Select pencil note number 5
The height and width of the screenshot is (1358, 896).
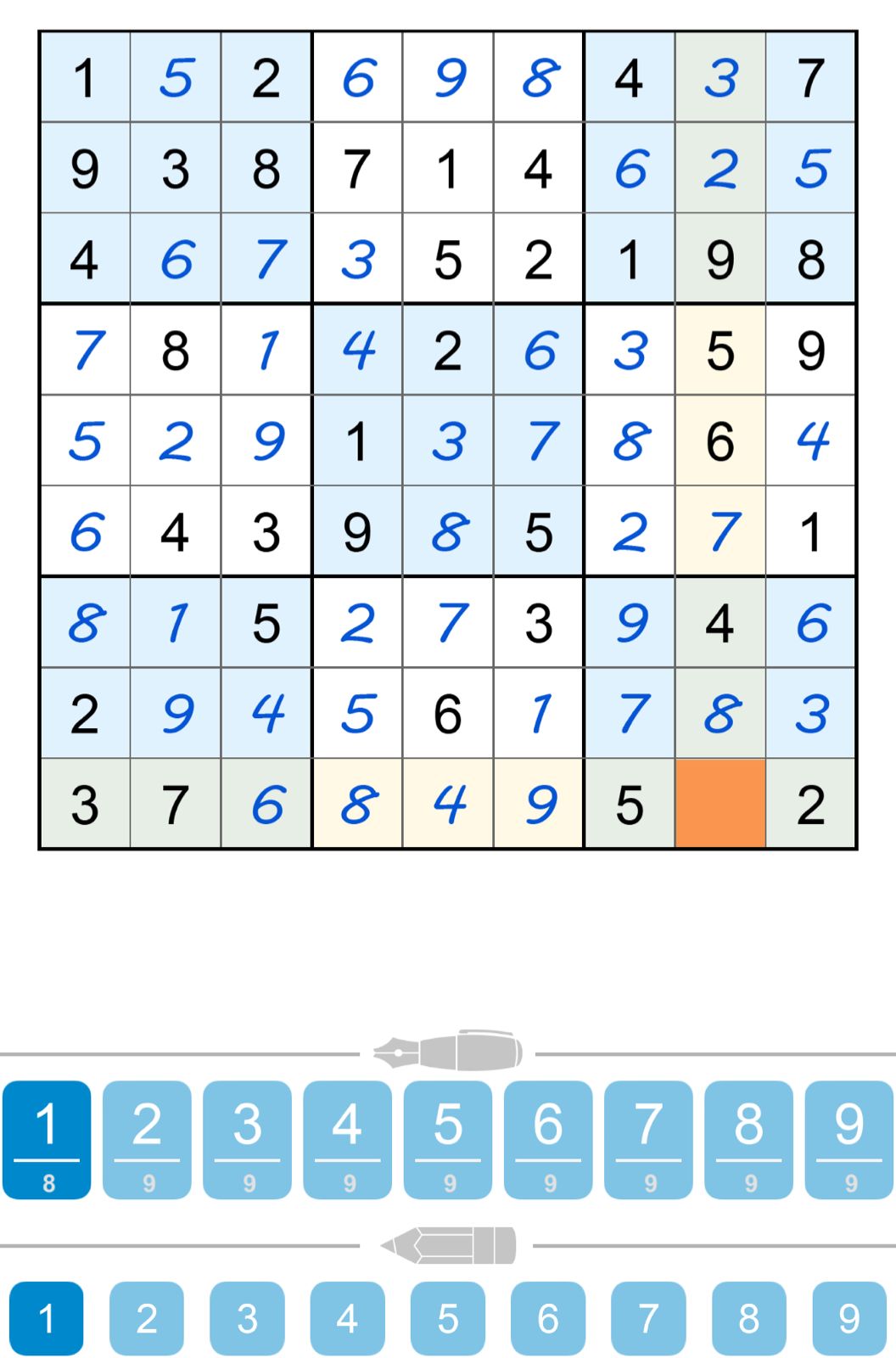pyautogui.click(x=448, y=1318)
